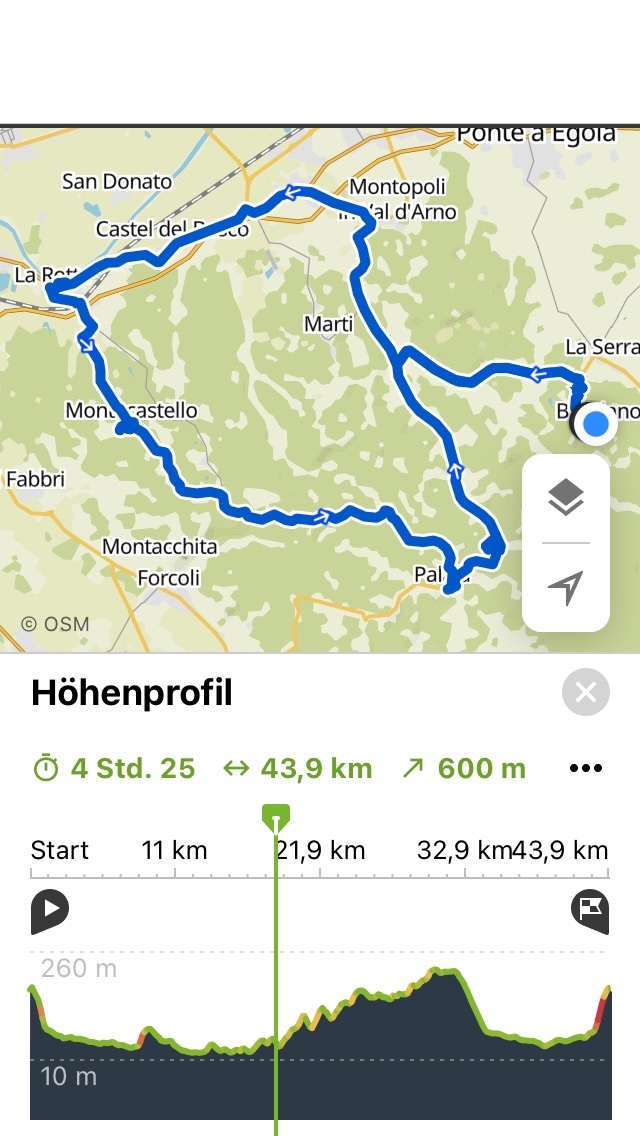Open the OSM attribution link
640x1136 pixels.
tap(56, 624)
